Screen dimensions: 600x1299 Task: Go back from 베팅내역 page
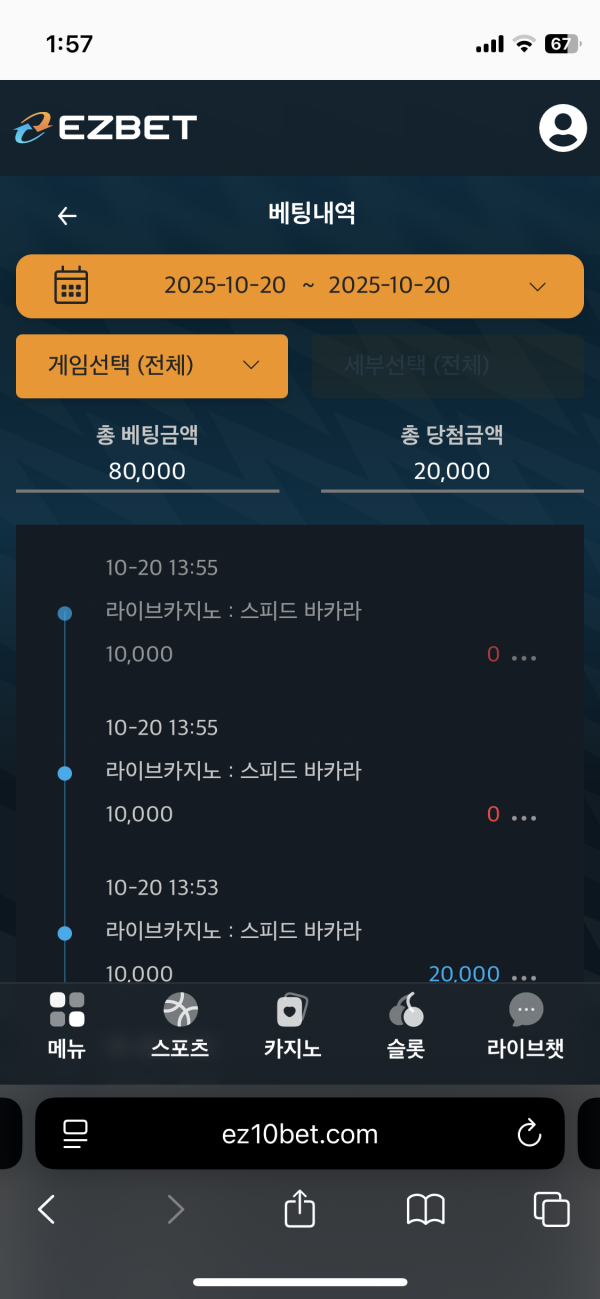[x=67, y=216]
